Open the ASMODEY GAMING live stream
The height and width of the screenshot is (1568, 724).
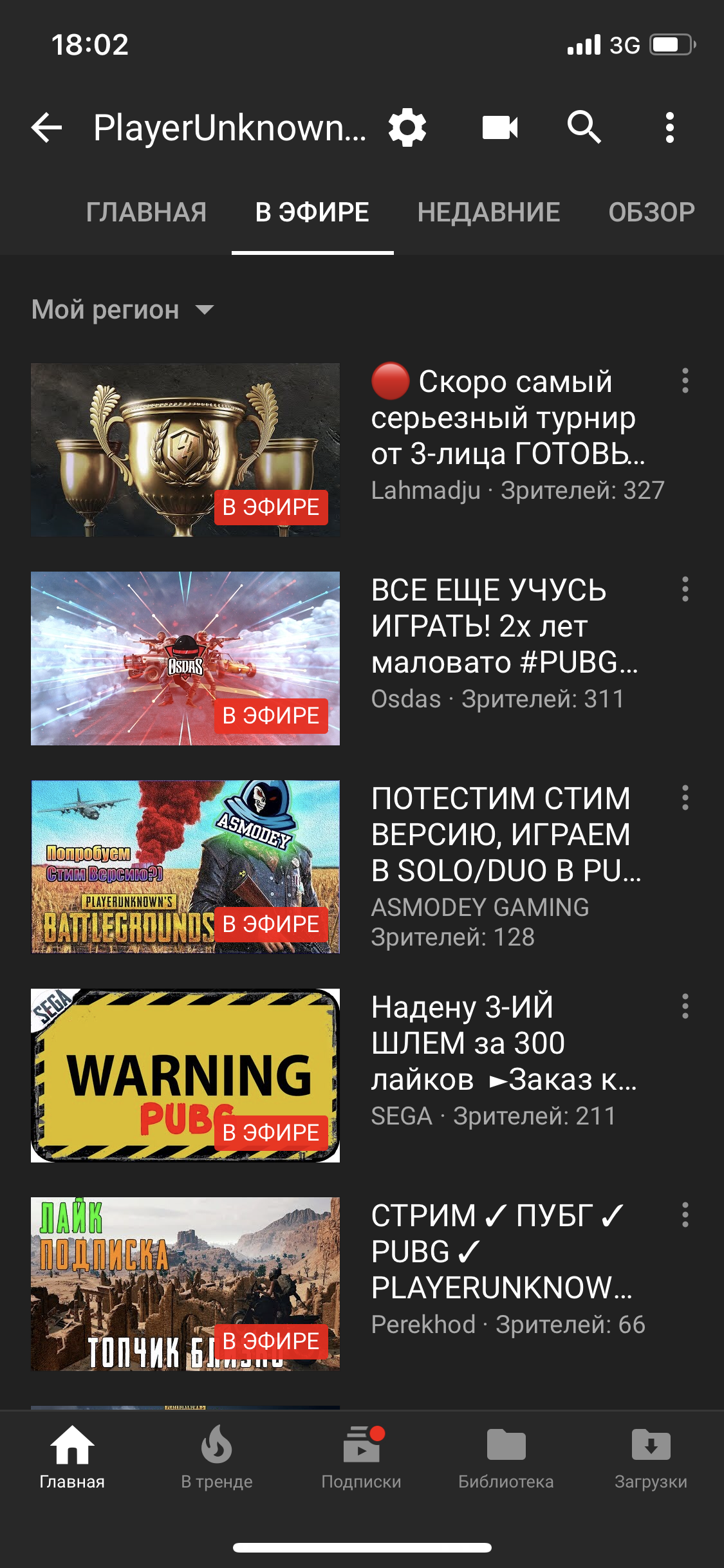pyautogui.click(x=185, y=867)
